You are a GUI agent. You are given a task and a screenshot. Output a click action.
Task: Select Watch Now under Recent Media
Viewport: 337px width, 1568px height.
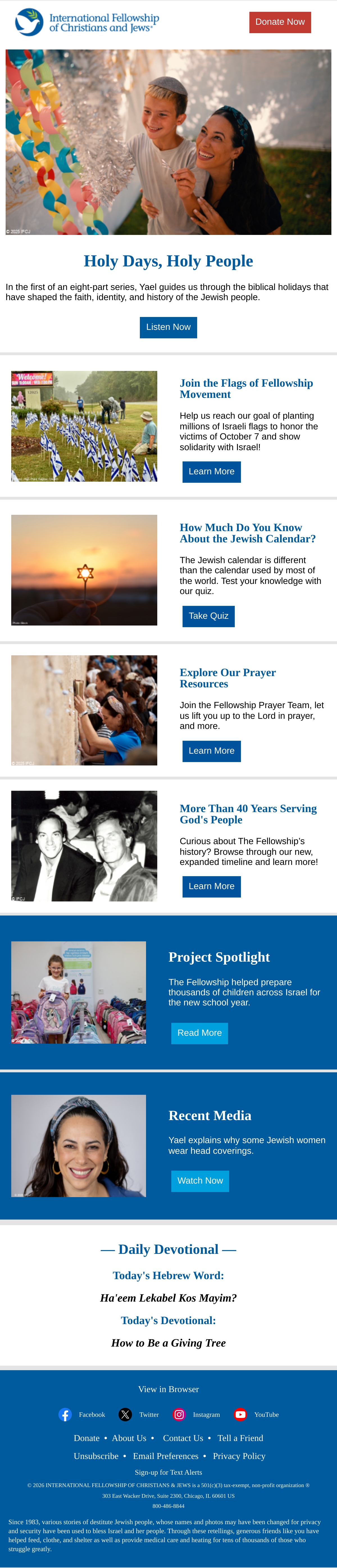(x=200, y=1181)
